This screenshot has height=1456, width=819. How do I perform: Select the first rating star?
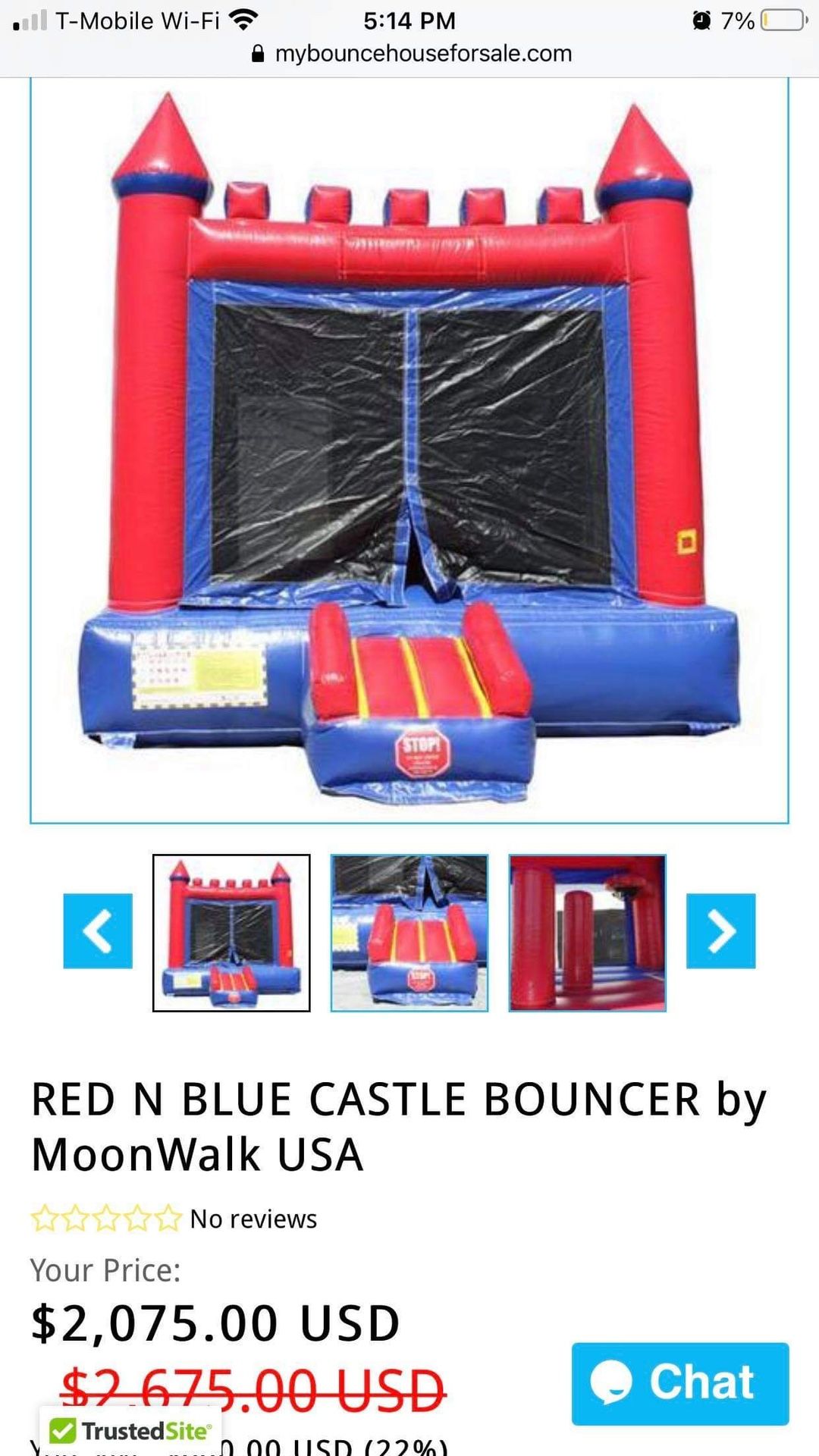pos(43,1219)
